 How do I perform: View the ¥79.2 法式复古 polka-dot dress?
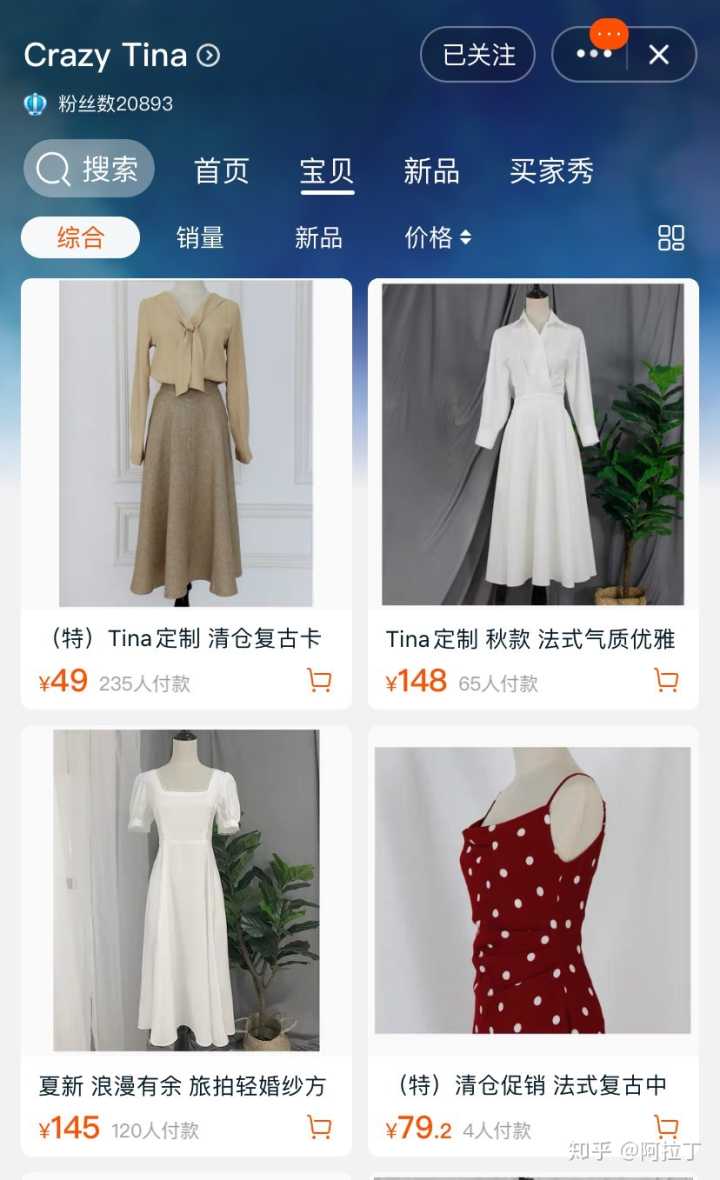pos(533,890)
